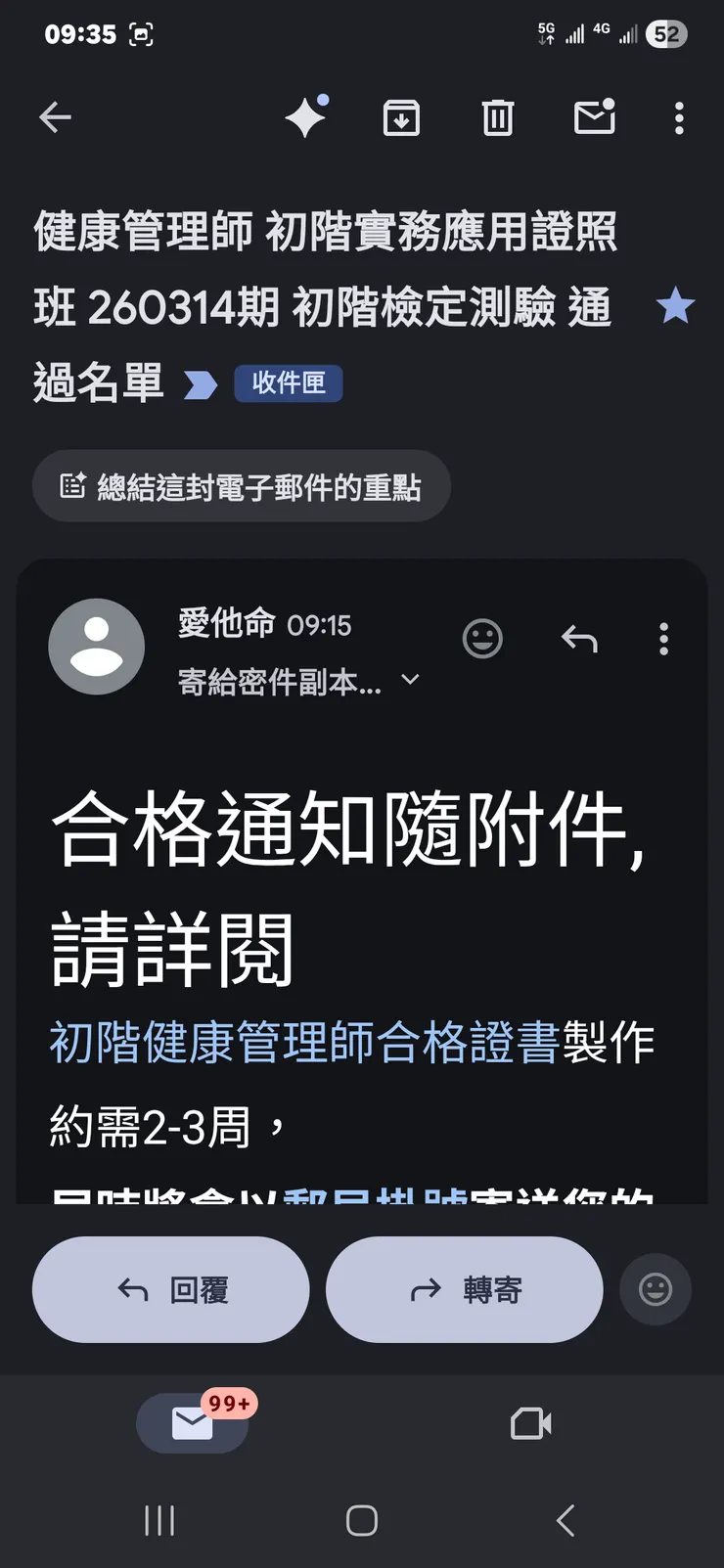Tap the subject line 健康管理師 title
Image resolution: width=724 pixels, height=1568 pixels.
click(323, 235)
